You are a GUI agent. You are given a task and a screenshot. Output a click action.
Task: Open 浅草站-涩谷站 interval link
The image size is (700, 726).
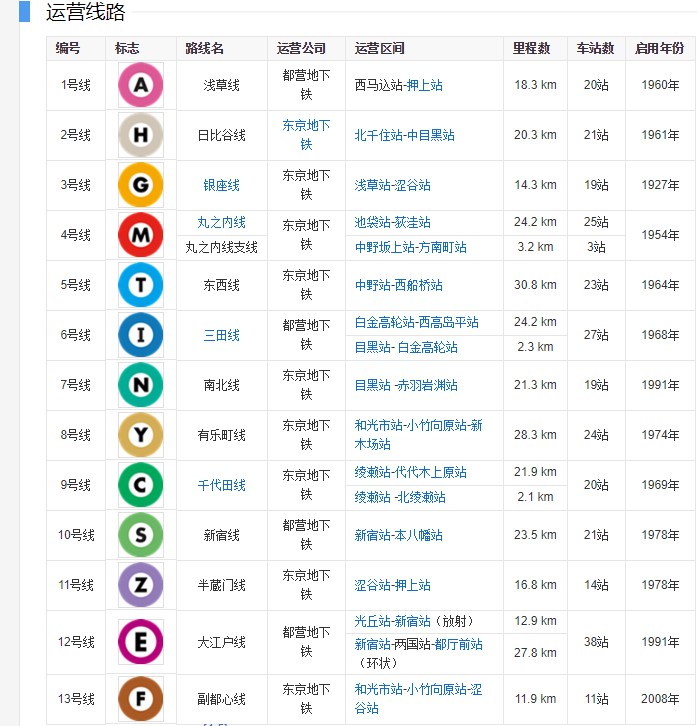(x=392, y=185)
